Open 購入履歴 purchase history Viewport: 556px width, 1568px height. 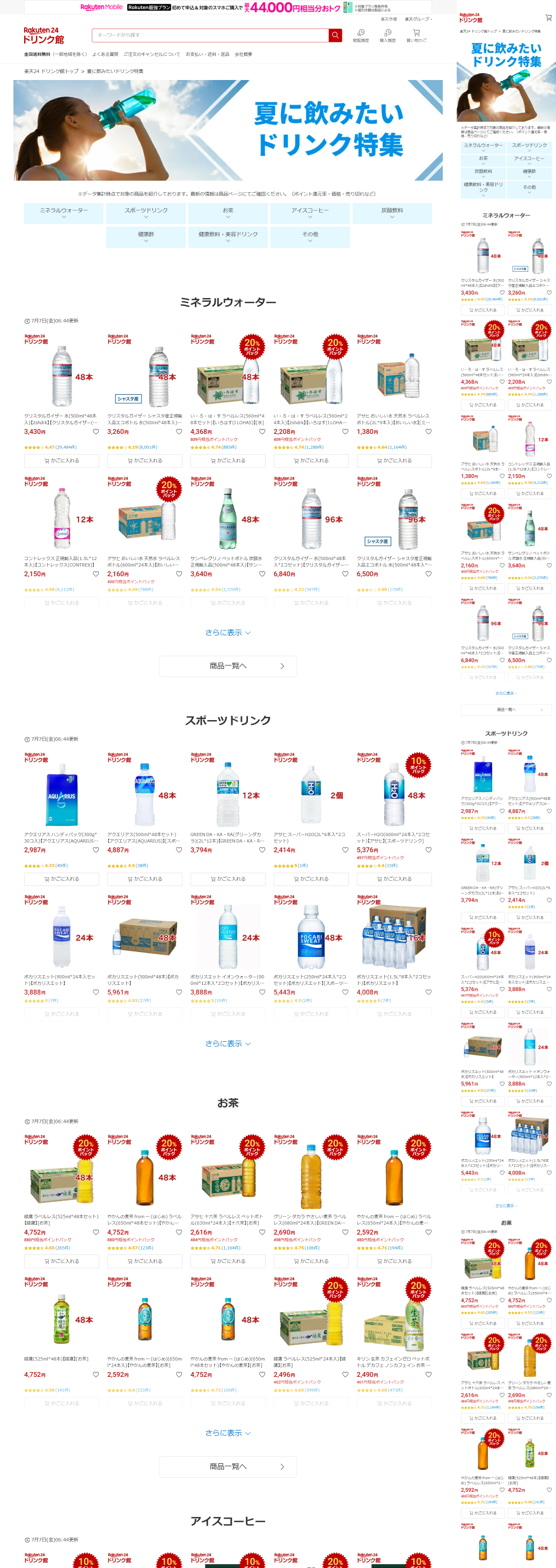tap(387, 36)
